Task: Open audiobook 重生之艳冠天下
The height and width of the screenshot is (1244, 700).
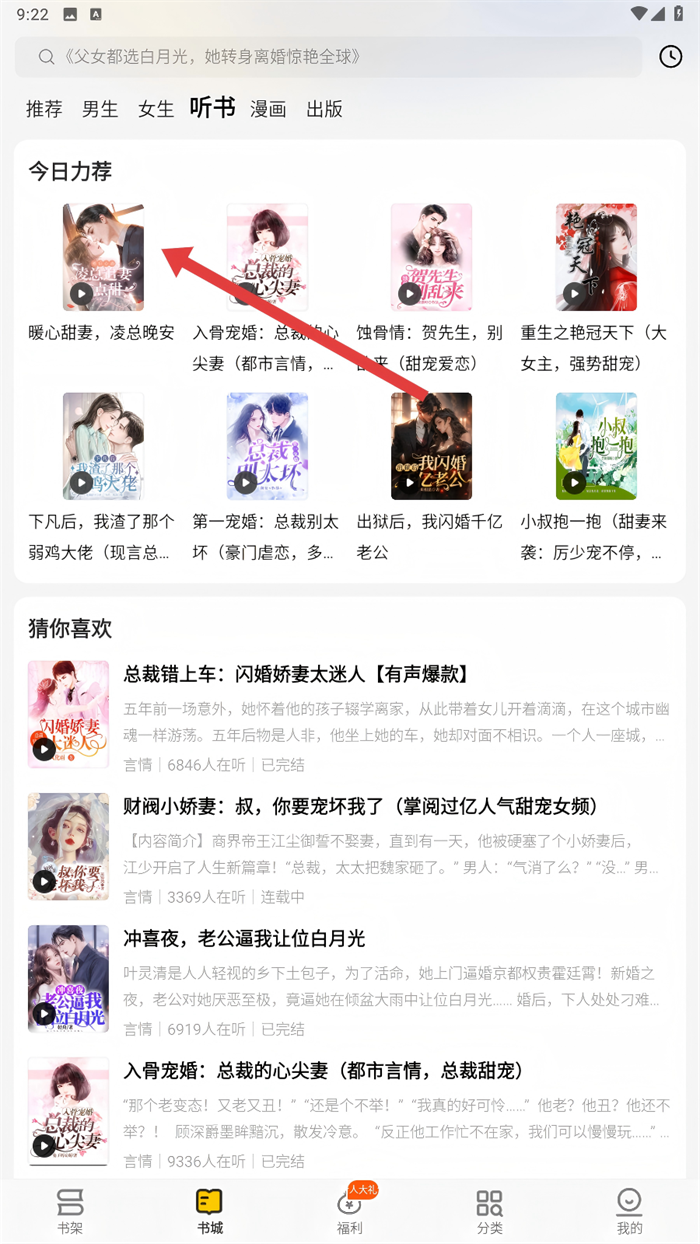Action: pyautogui.click(x=596, y=257)
